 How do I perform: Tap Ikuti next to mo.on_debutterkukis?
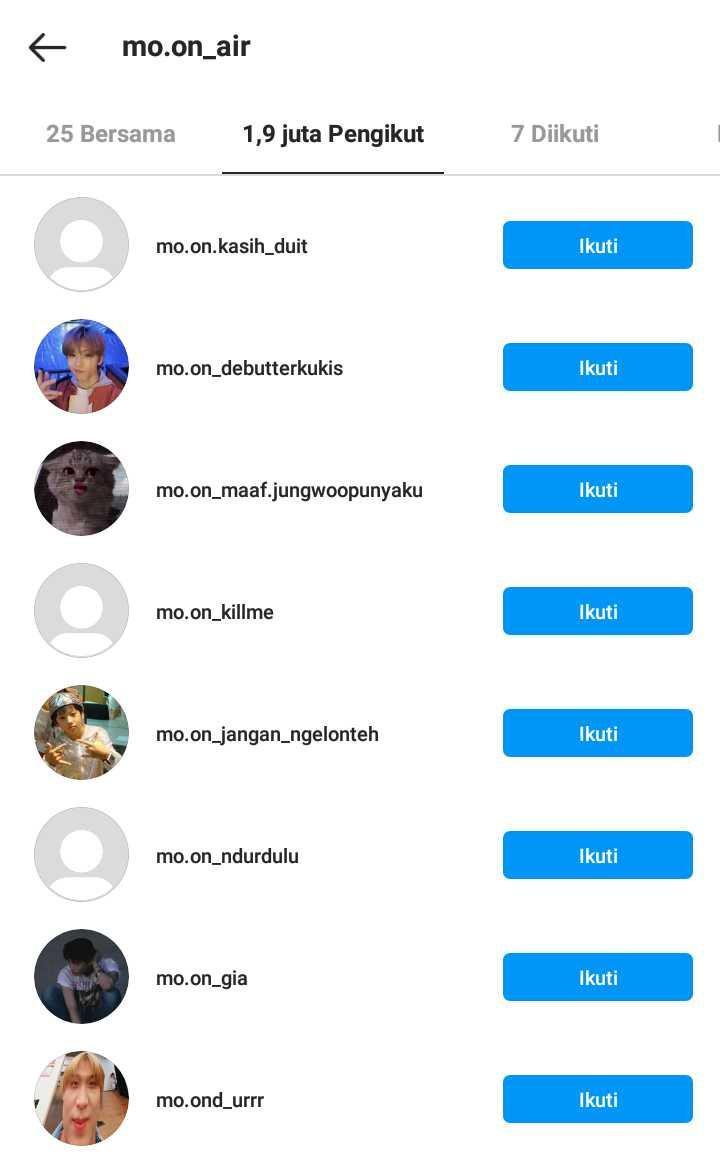coord(597,368)
